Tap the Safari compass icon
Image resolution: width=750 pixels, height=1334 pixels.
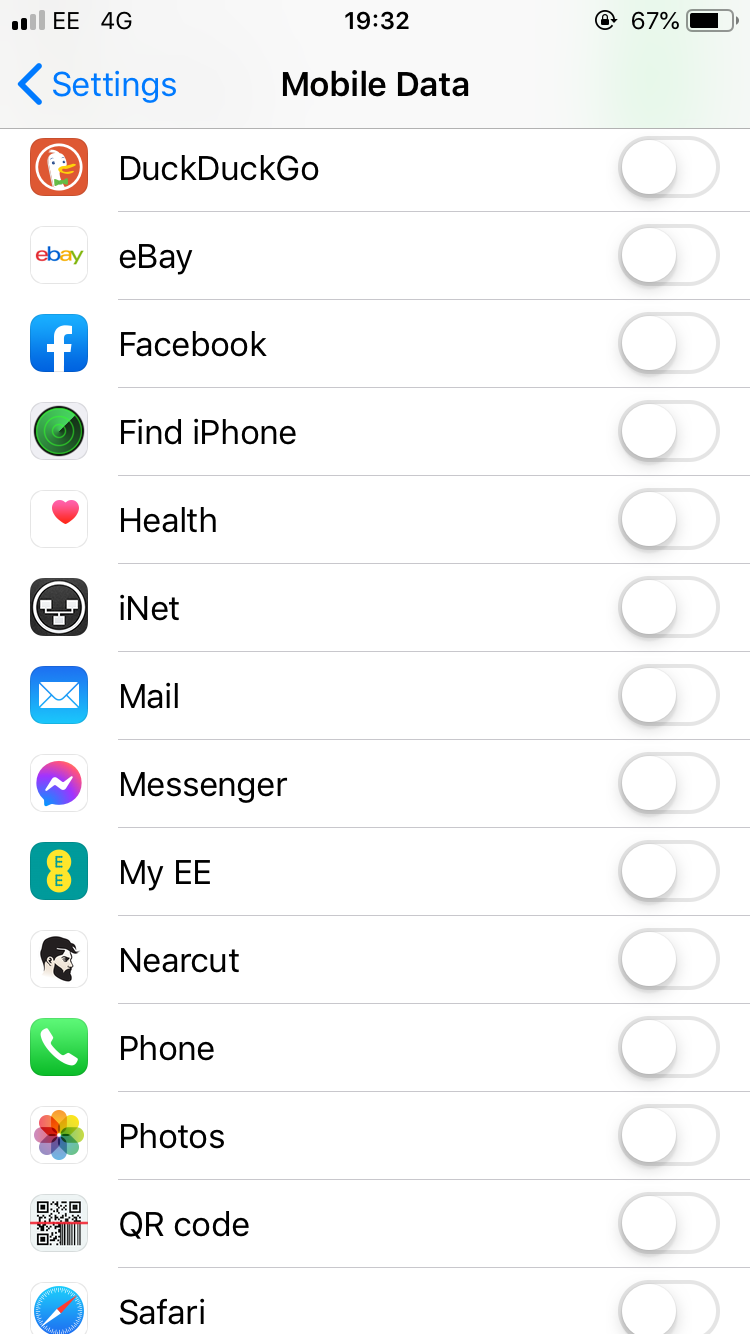(x=58, y=1308)
